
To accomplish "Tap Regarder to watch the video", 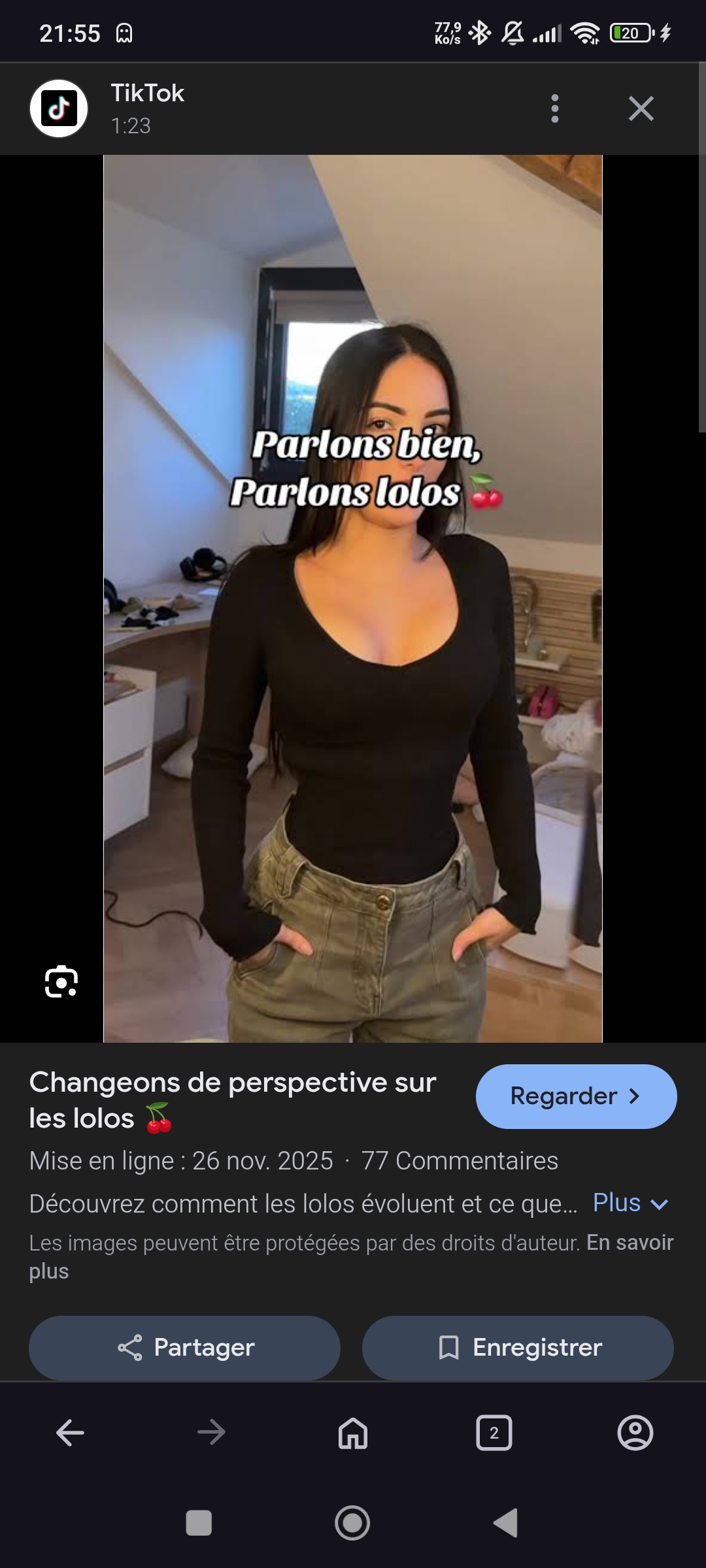I will click(x=576, y=1096).
